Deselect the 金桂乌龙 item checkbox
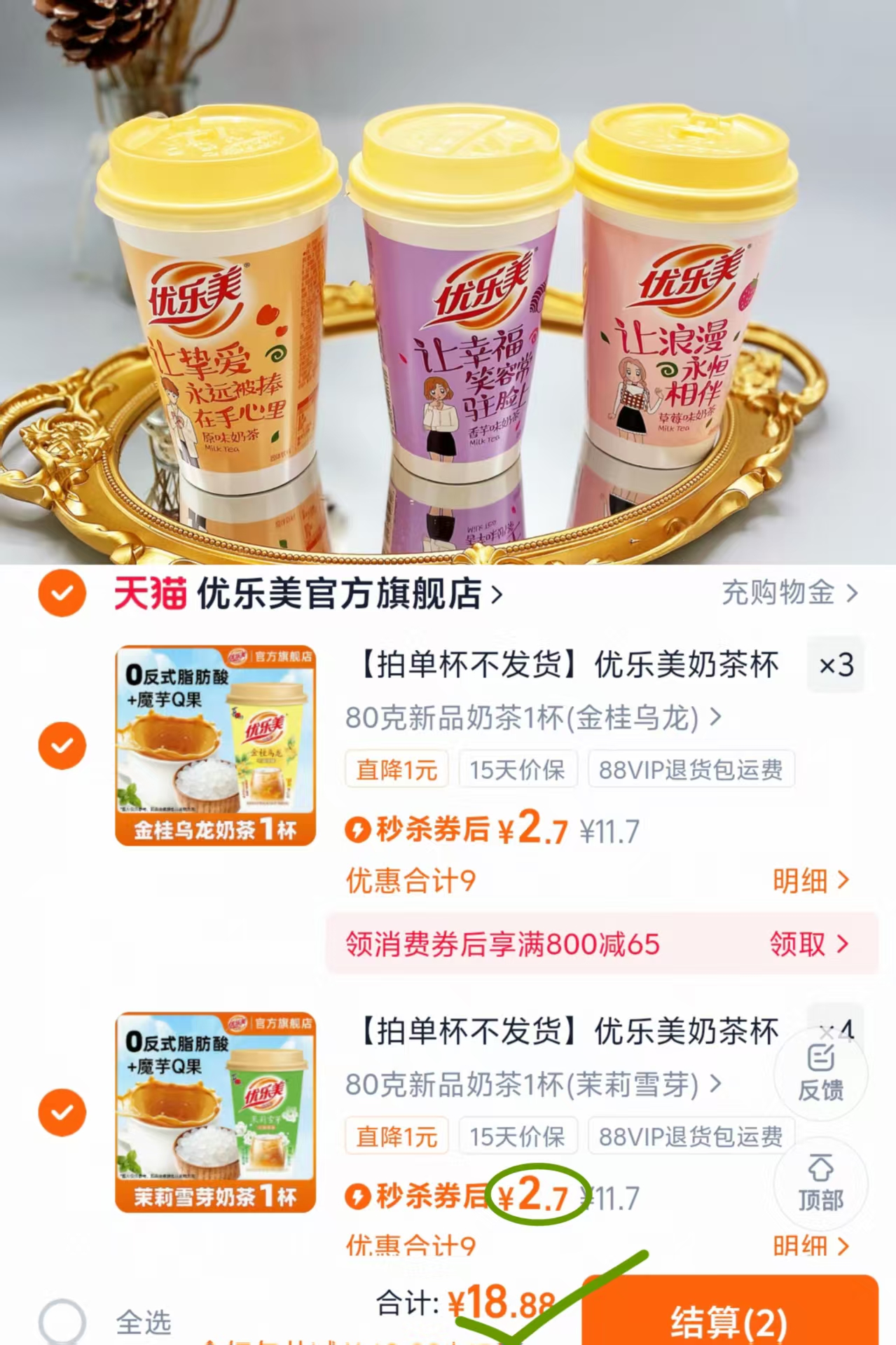 62,745
